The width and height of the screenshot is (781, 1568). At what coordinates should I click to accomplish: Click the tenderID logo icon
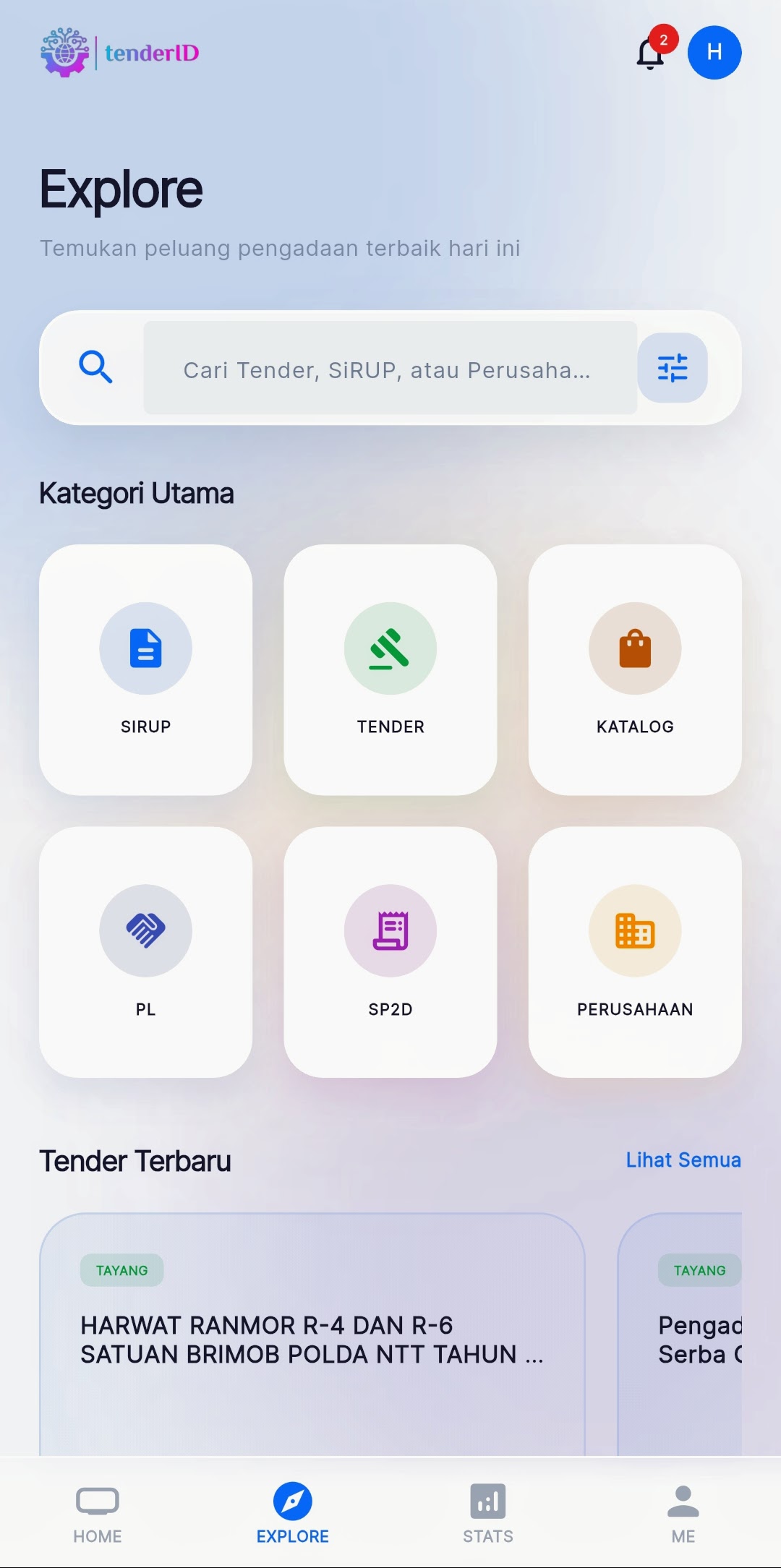(x=64, y=52)
